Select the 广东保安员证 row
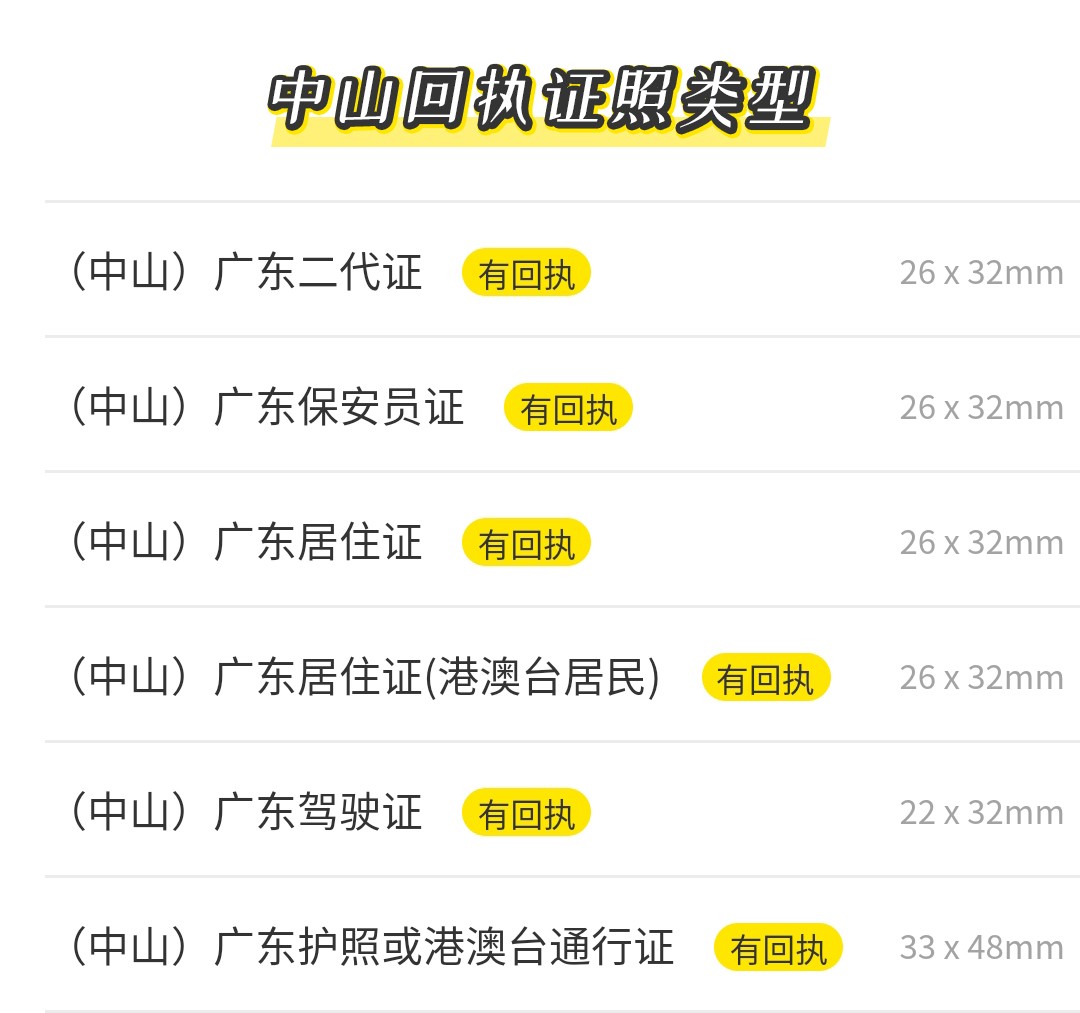 coord(339,407)
